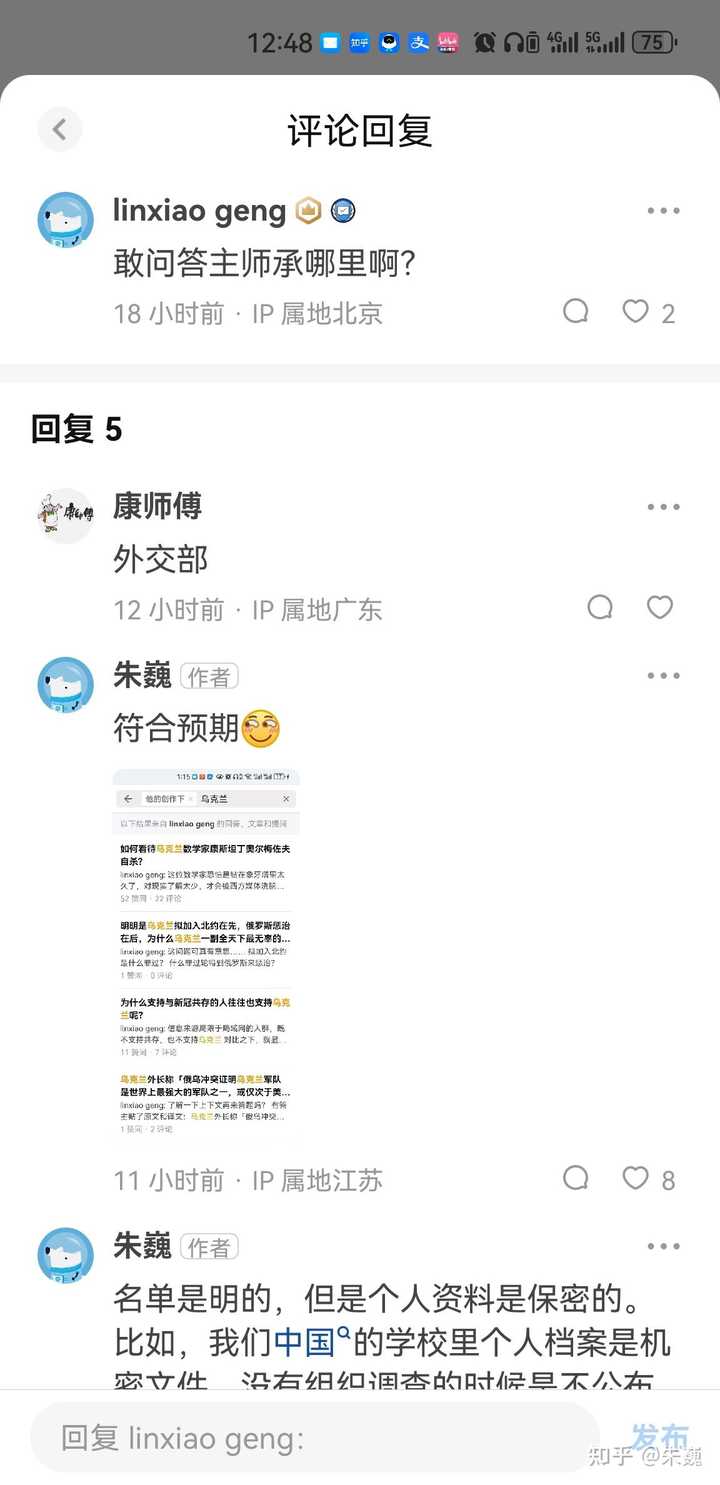
Task: Open linxiao geng's profile avatar
Action: pos(66,219)
